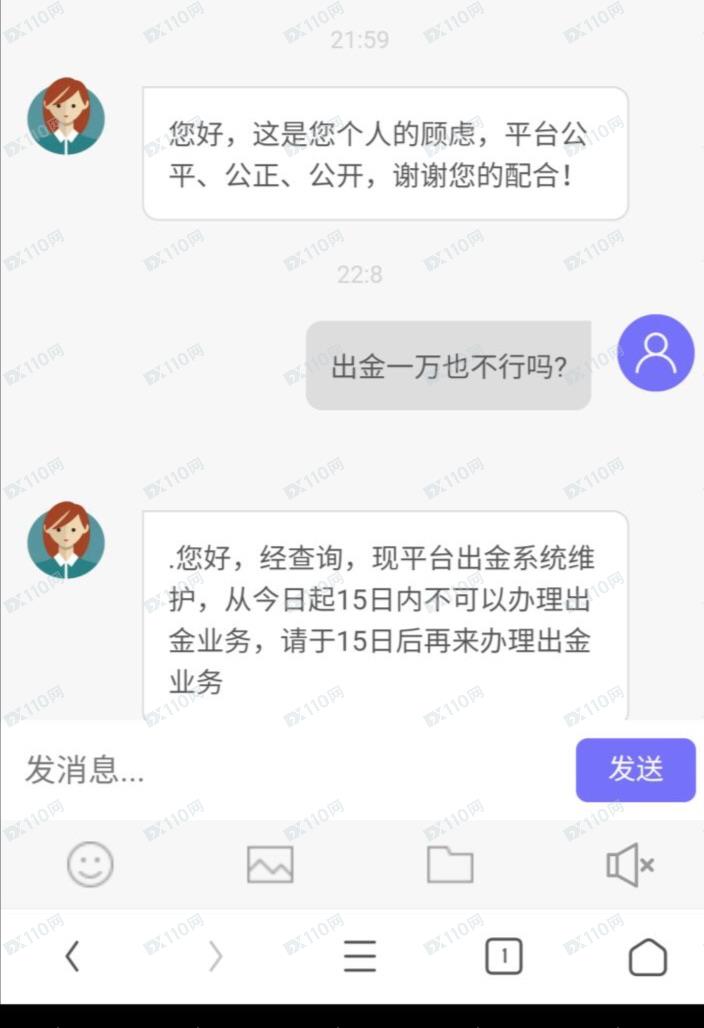Go back in the browser
Image resolution: width=704 pixels, height=1028 pixels.
(x=72, y=957)
